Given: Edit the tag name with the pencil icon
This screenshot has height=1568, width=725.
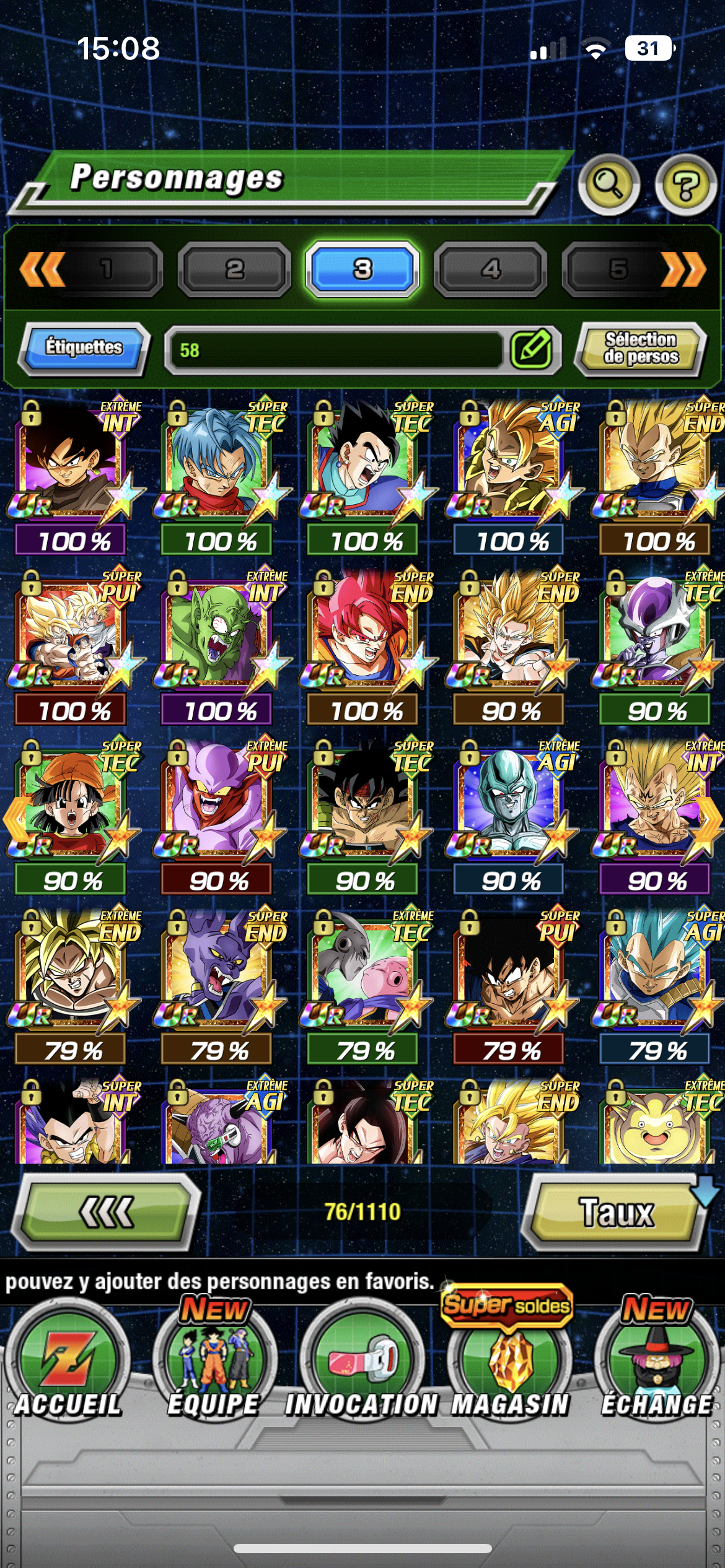Looking at the screenshot, I should click(532, 349).
